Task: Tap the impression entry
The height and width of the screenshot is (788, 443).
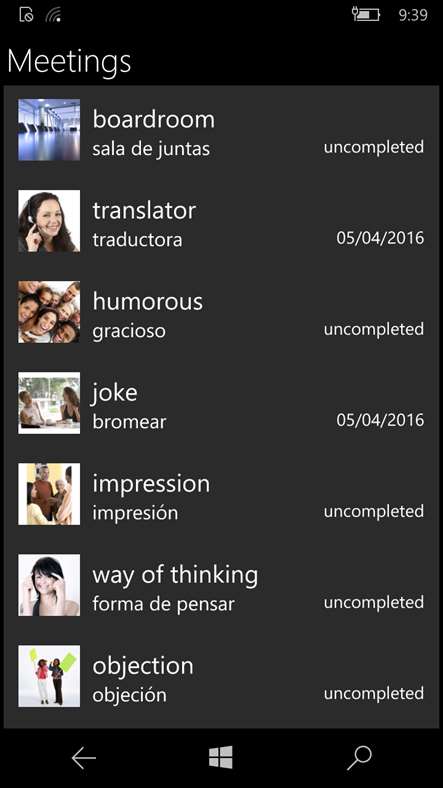Action: [221, 495]
